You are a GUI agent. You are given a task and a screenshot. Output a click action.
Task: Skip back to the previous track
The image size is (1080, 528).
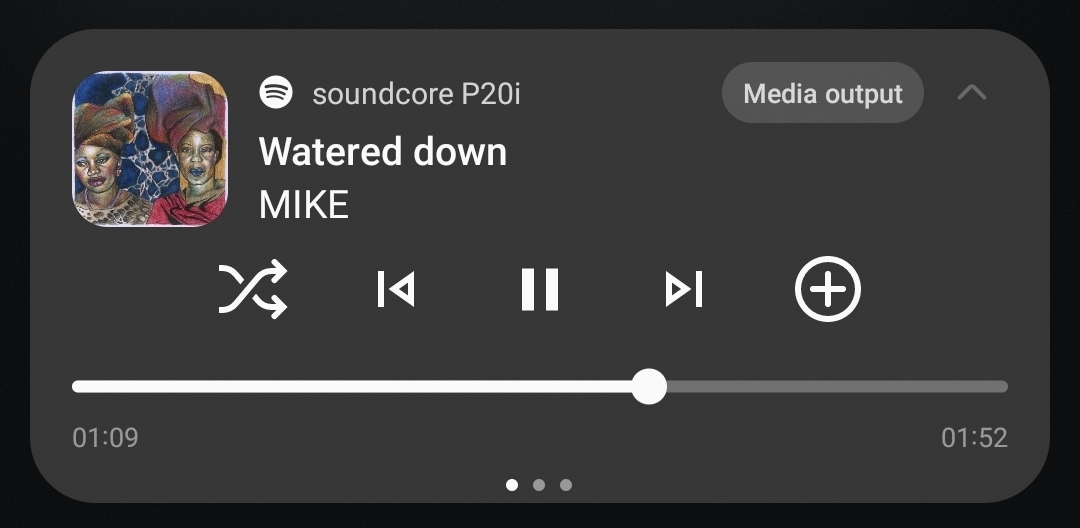click(396, 290)
